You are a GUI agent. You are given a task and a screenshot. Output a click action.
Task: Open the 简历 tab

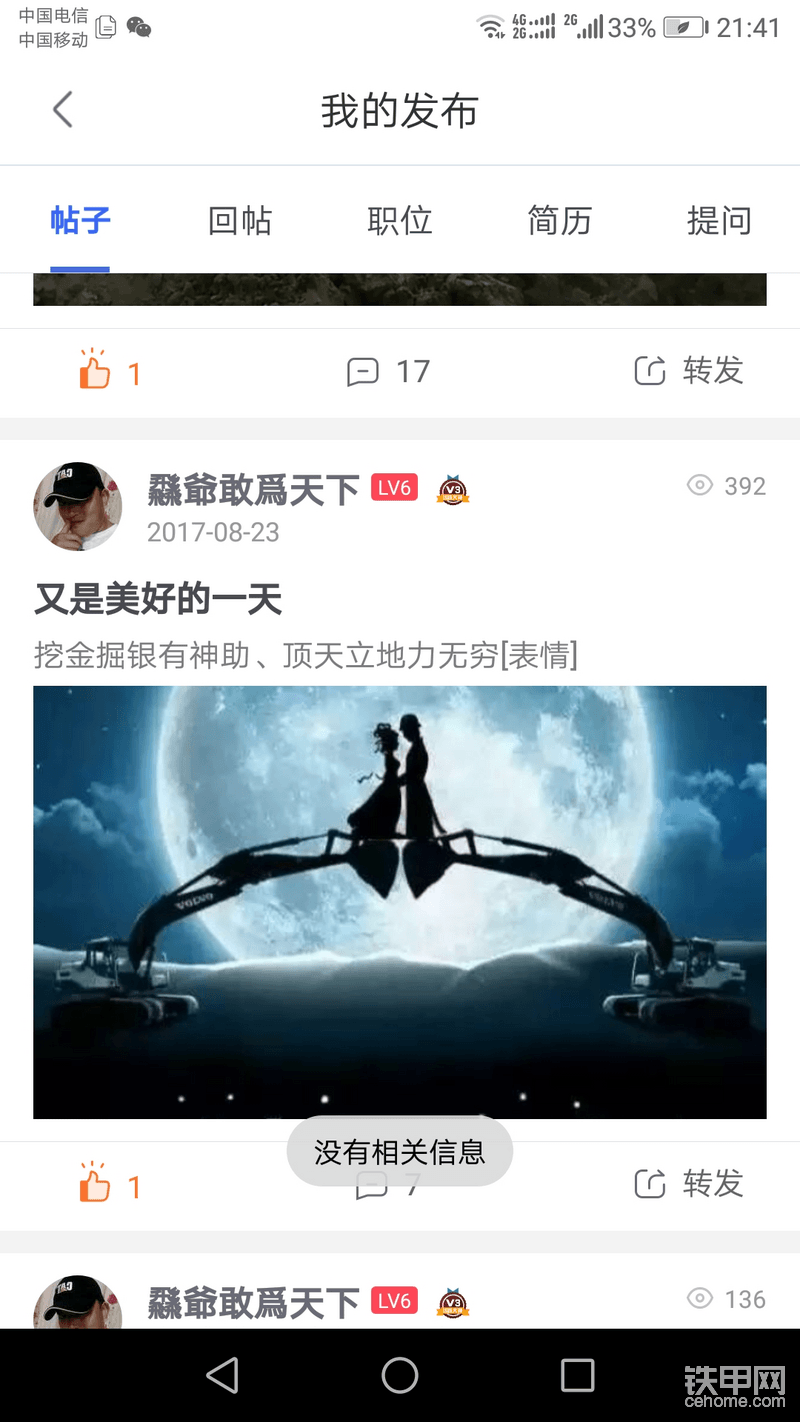(x=559, y=221)
